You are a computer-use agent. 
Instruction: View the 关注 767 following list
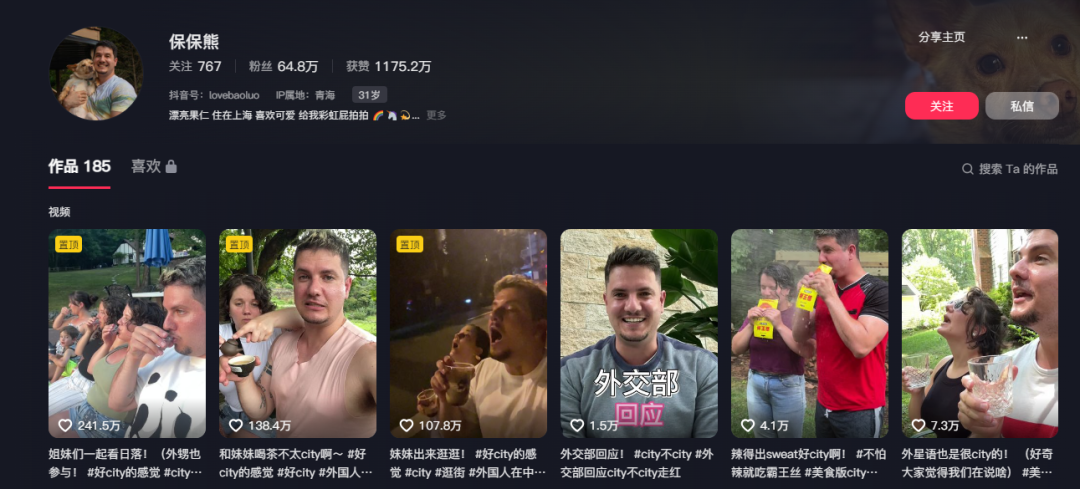click(x=195, y=66)
